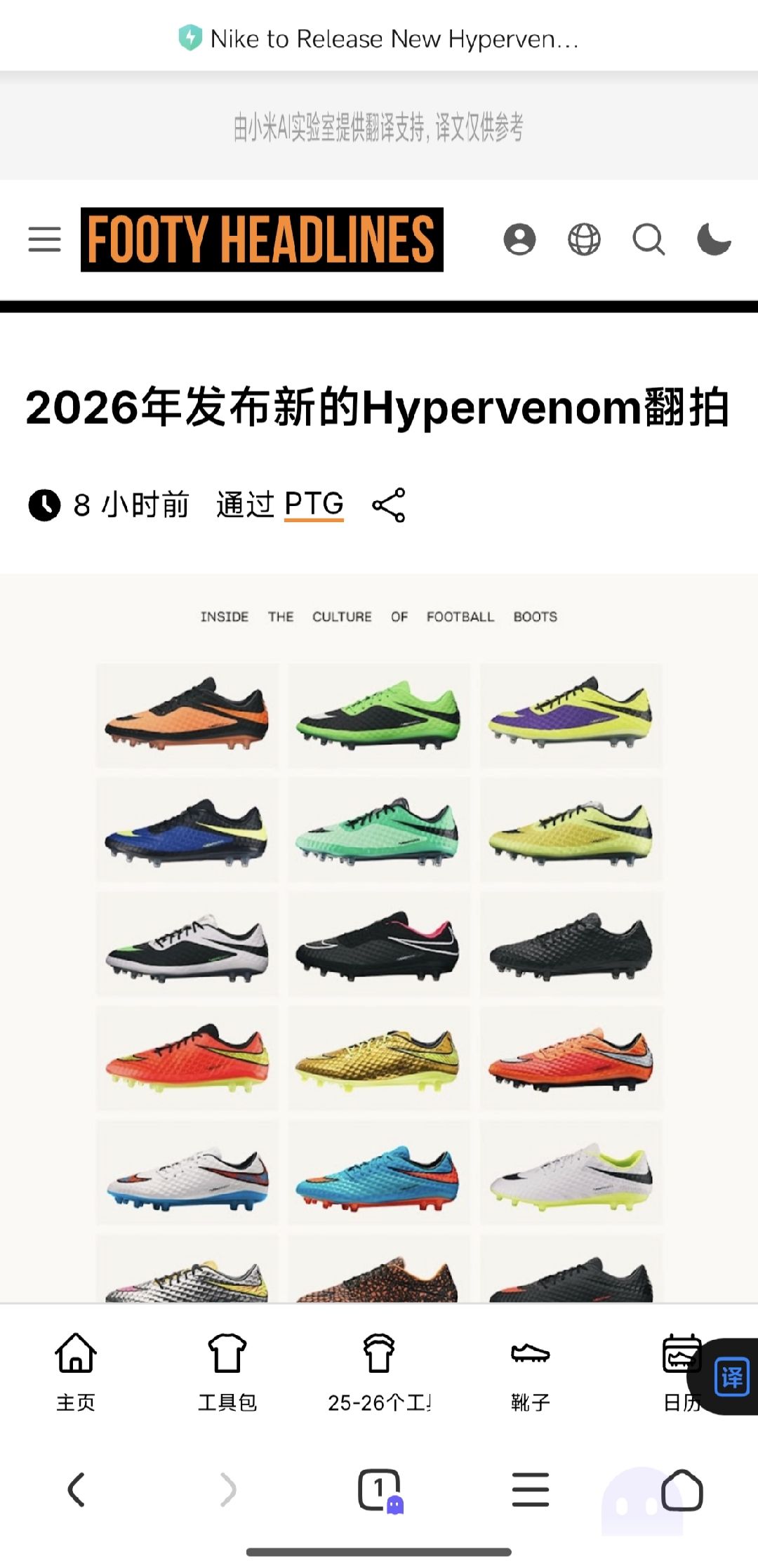Switch to the 主页 tab
The height and width of the screenshot is (1568, 758).
click(x=76, y=1372)
